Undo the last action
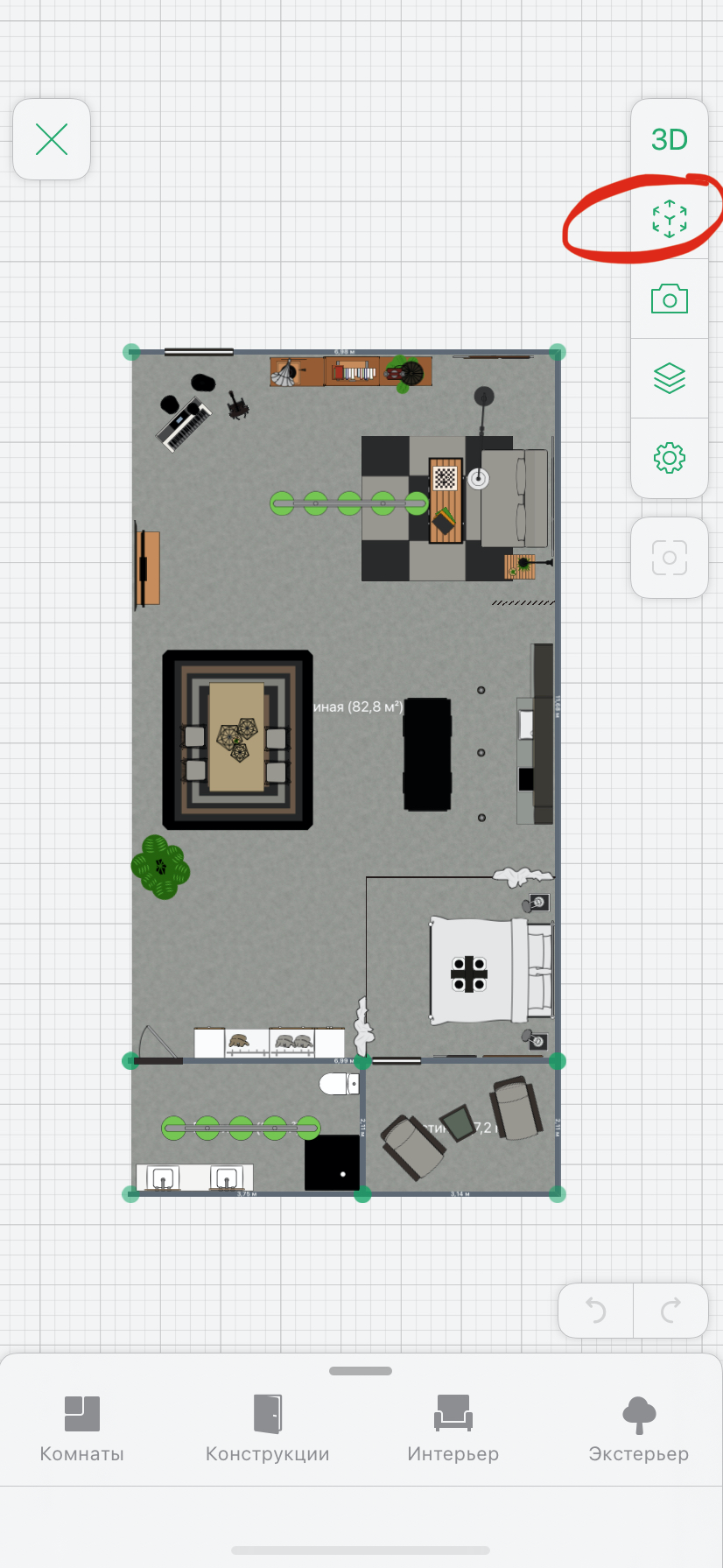 point(596,1310)
